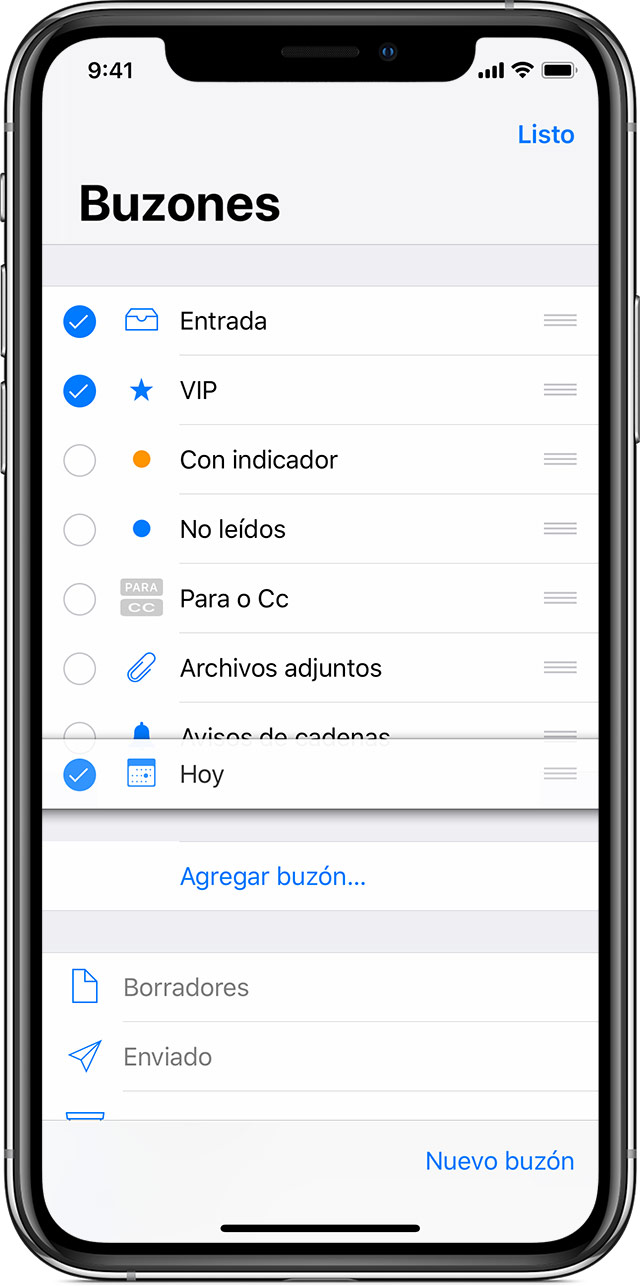Tap Agregar buzón link
Image resolution: width=640 pixels, height=1286 pixels.
273,877
